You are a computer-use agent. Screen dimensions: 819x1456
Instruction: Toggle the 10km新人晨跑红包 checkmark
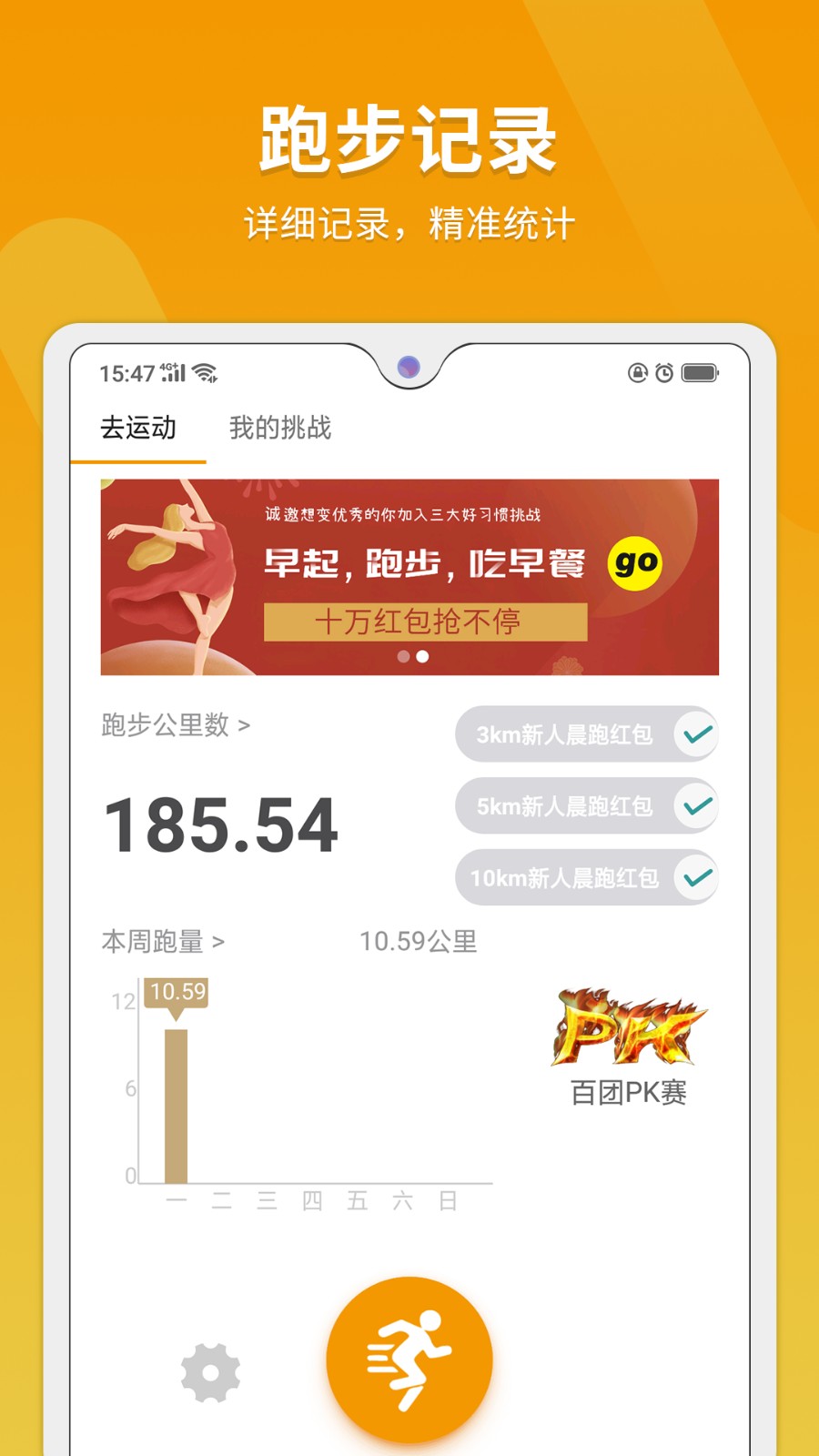[x=697, y=877]
